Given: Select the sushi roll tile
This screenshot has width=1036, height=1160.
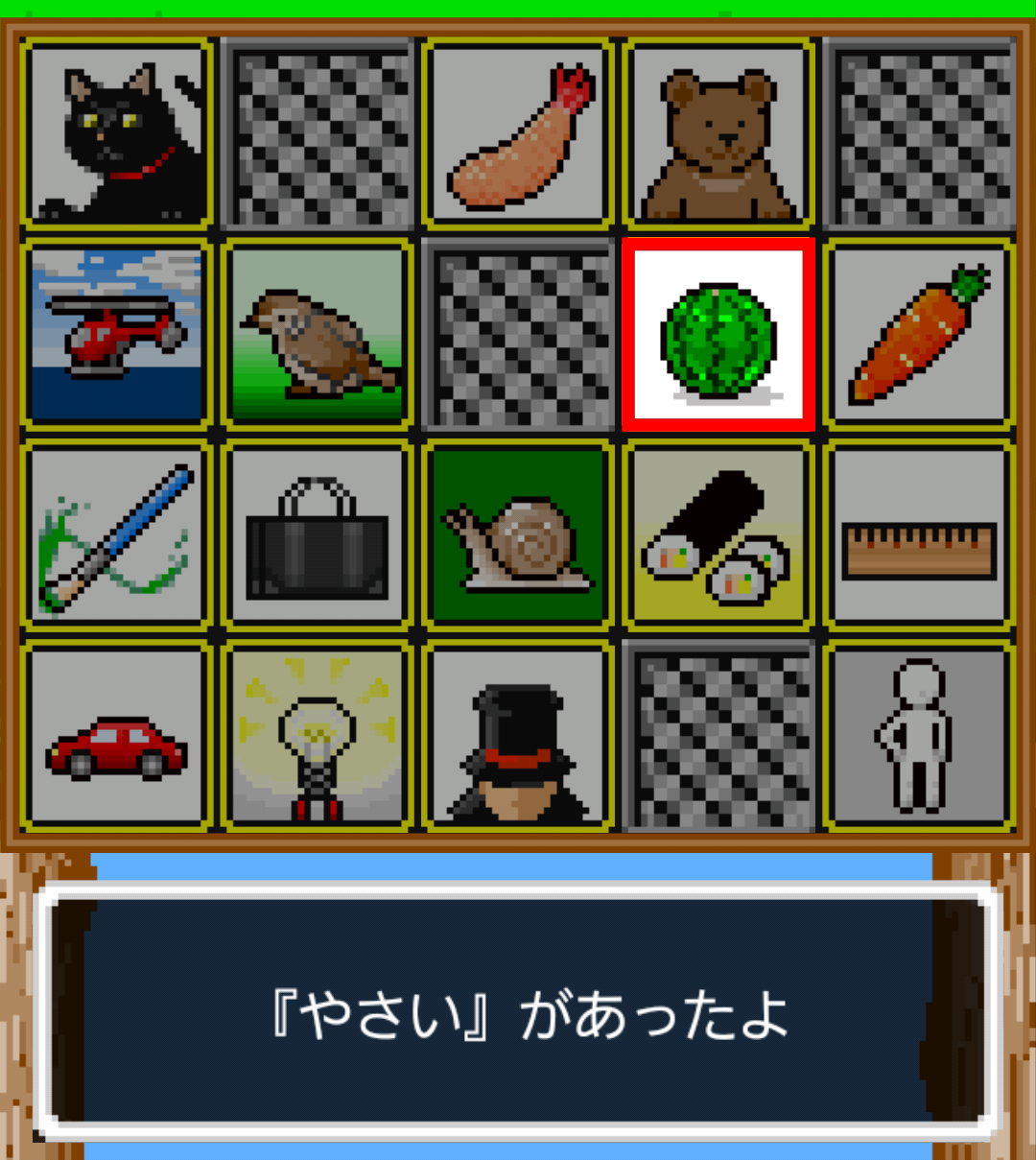Looking at the screenshot, I should tap(718, 534).
